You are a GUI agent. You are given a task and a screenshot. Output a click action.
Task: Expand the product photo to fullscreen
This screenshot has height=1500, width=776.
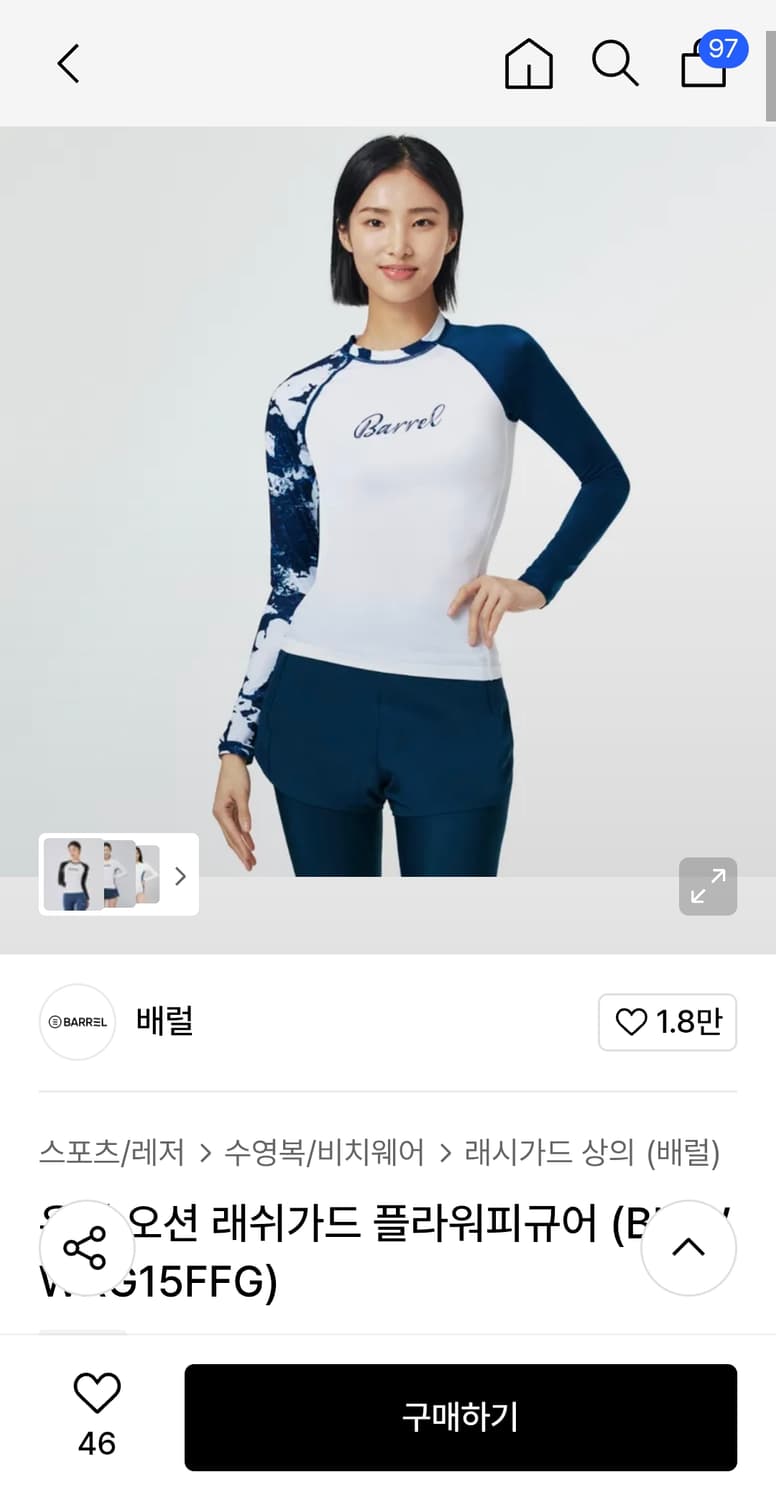pos(708,887)
